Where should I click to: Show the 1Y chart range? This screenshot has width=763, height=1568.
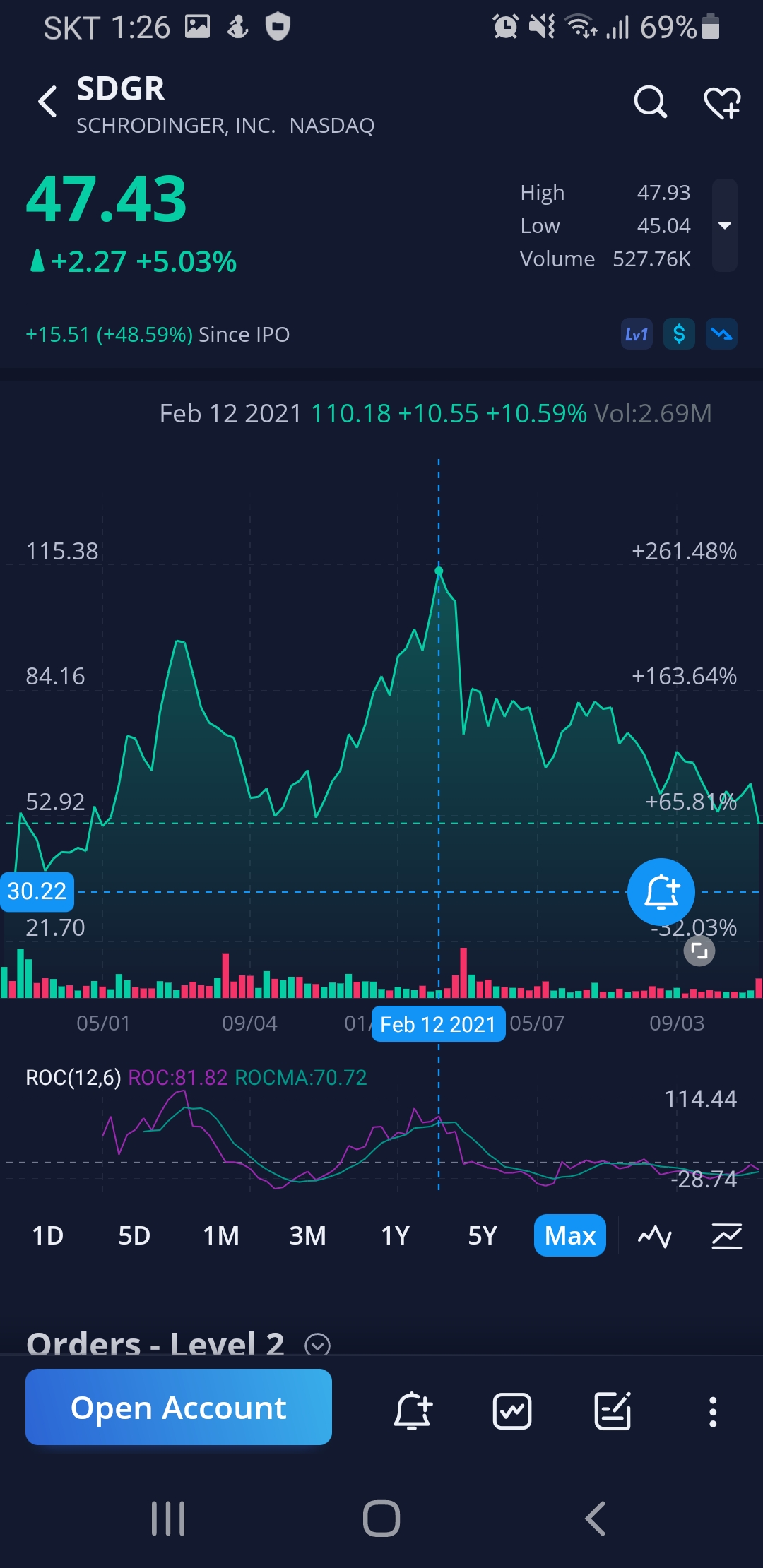click(395, 1235)
